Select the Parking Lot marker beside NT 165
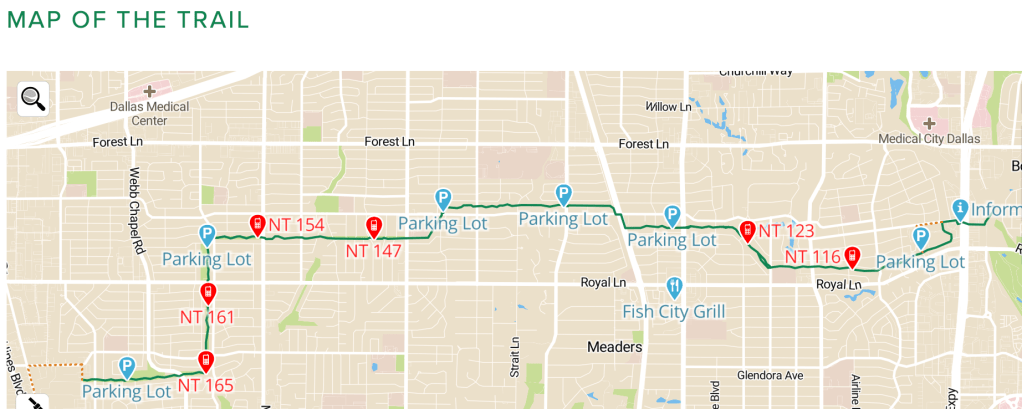The height and width of the screenshot is (409, 1022). pos(127,368)
